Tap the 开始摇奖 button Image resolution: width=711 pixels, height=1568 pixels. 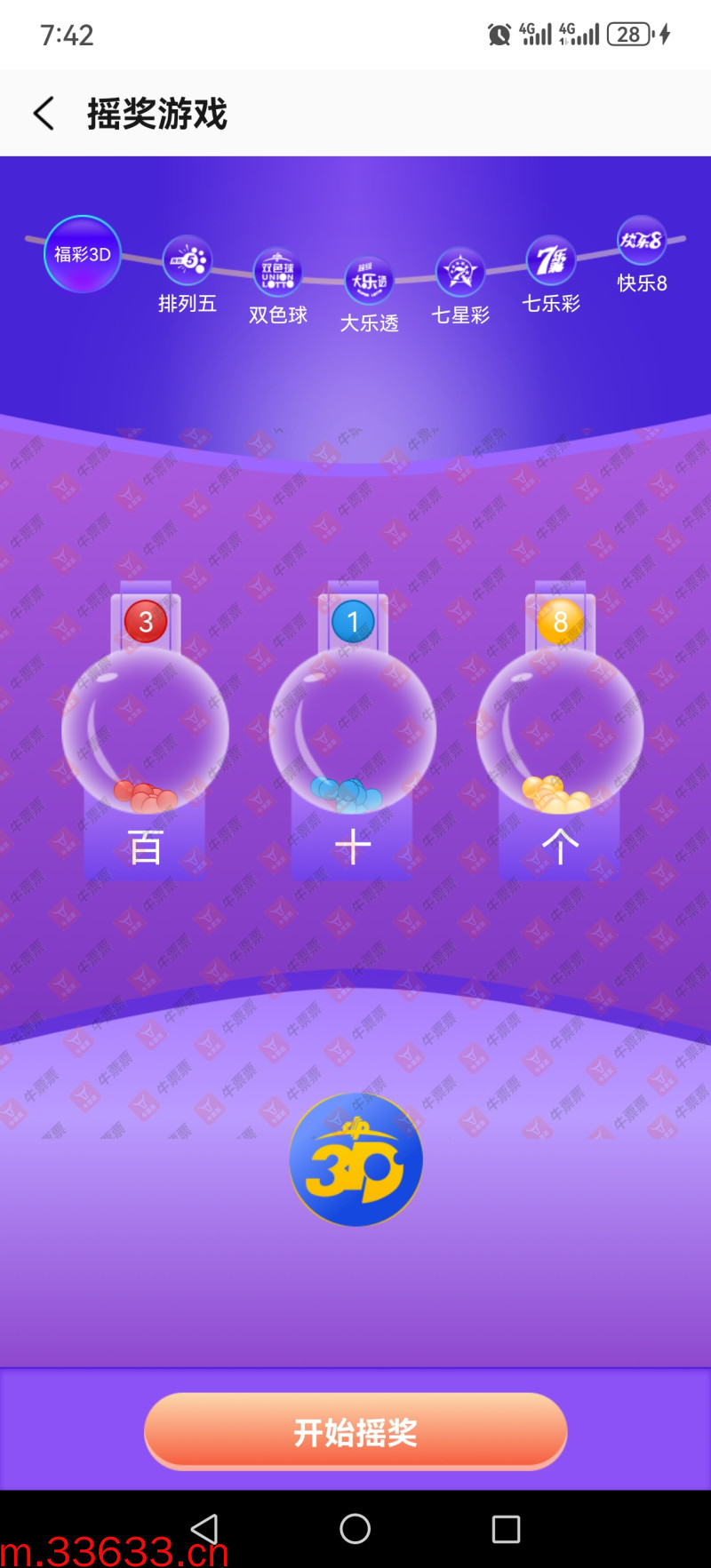355,1432
